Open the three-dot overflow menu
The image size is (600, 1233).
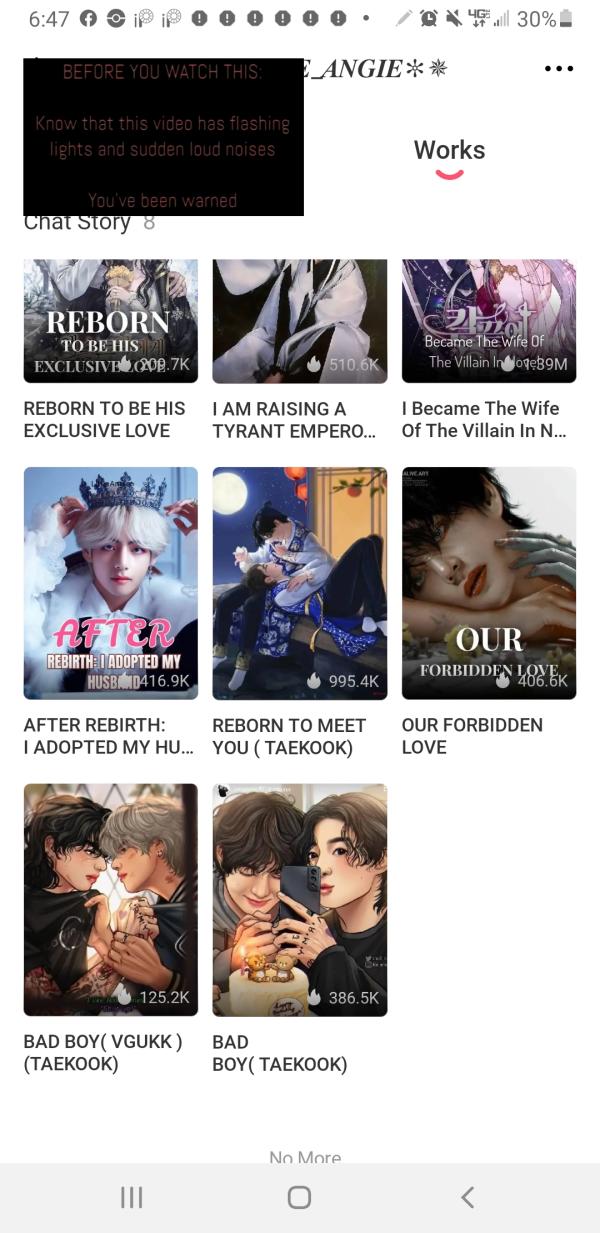558,69
